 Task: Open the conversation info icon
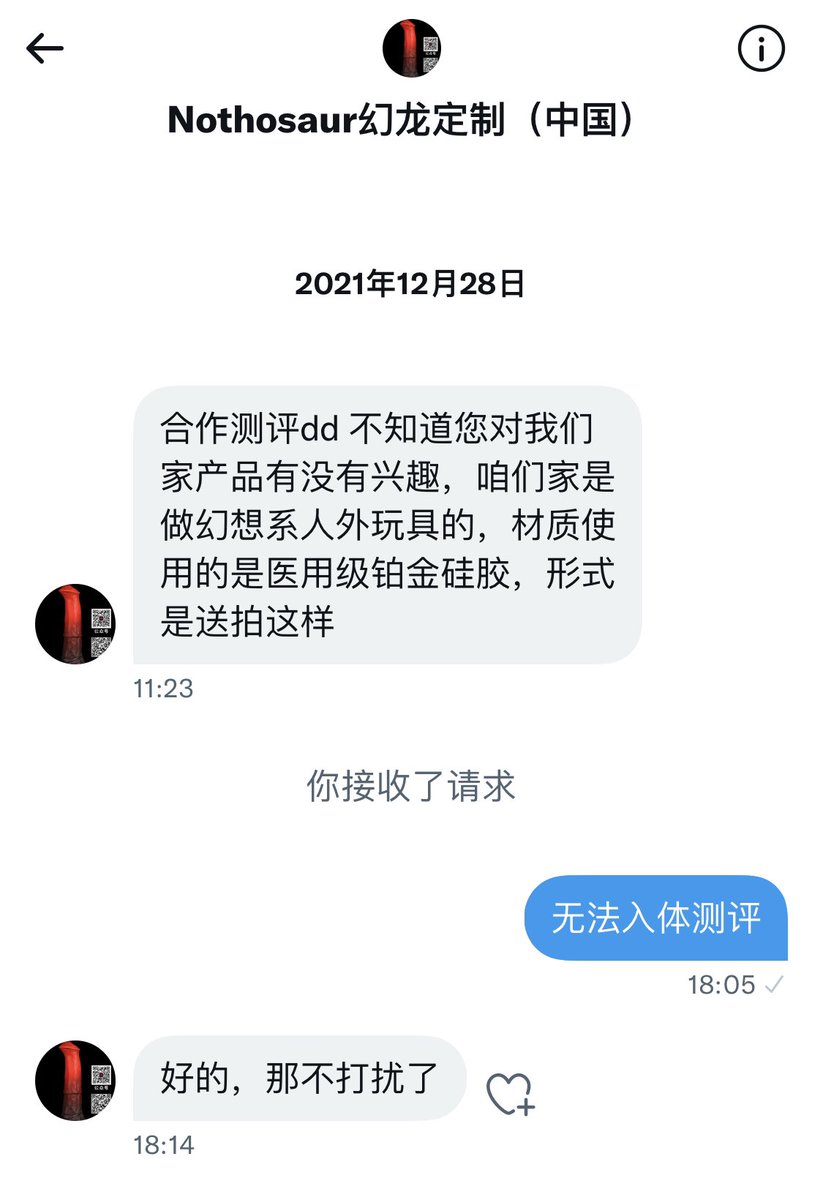[x=762, y=47]
